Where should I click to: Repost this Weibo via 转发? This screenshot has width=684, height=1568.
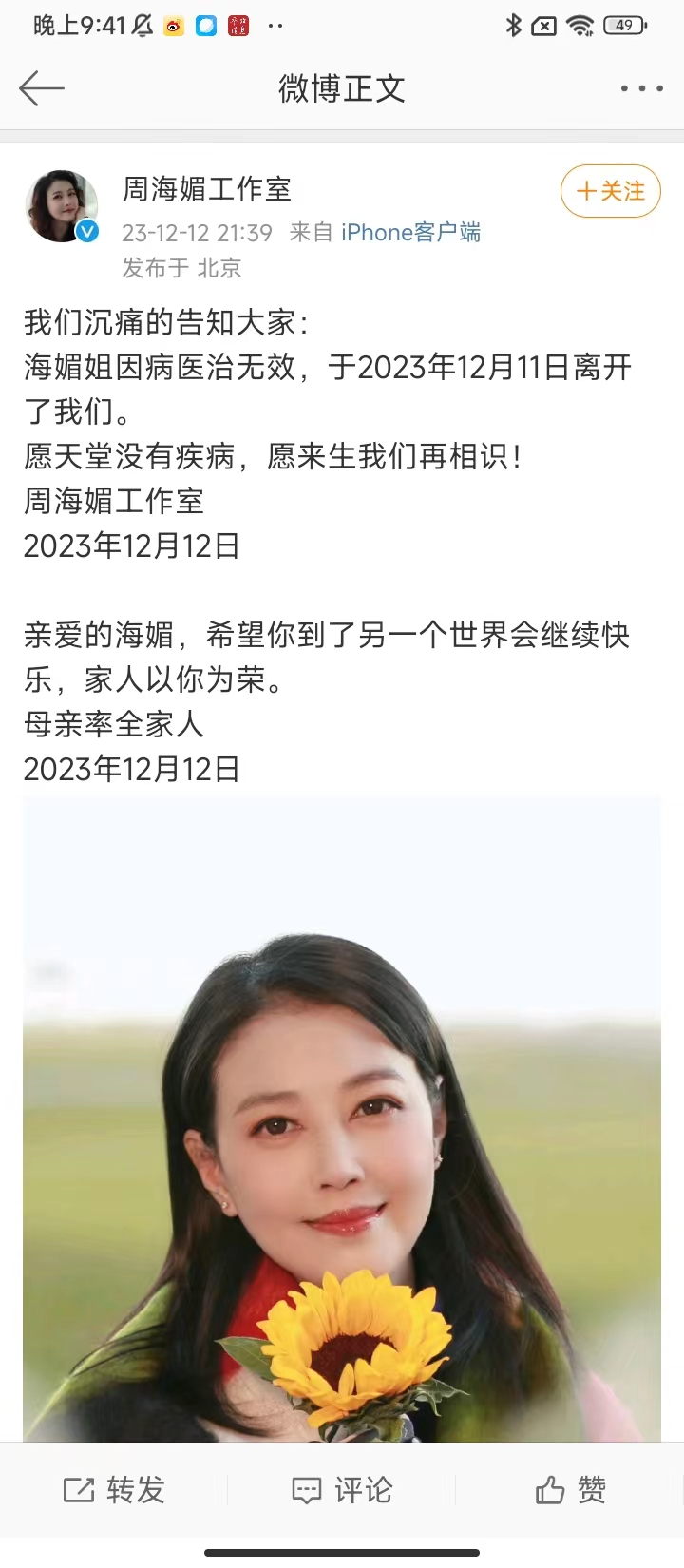pyautogui.click(x=114, y=1490)
